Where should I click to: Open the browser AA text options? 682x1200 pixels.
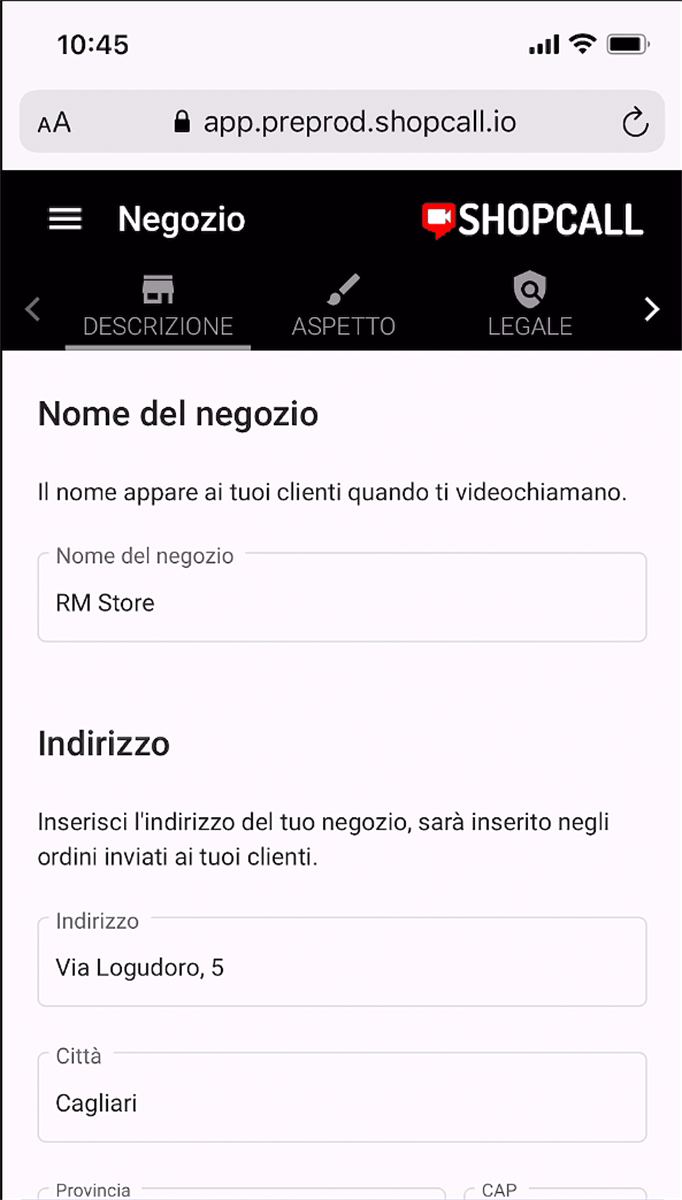pyautogui.click(x=54, y=123)
